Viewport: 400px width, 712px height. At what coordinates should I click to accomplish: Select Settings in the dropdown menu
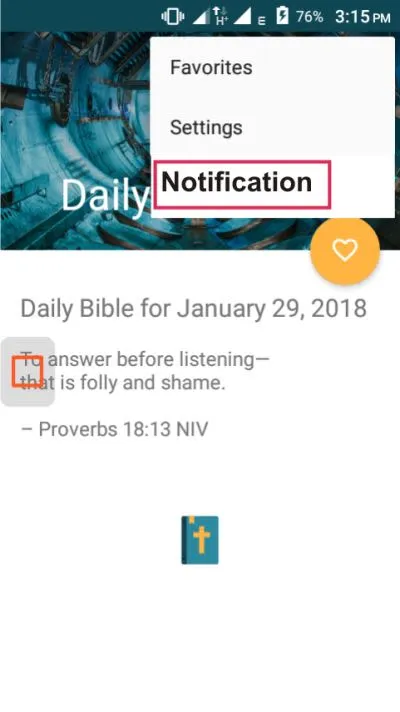point(272,128)
